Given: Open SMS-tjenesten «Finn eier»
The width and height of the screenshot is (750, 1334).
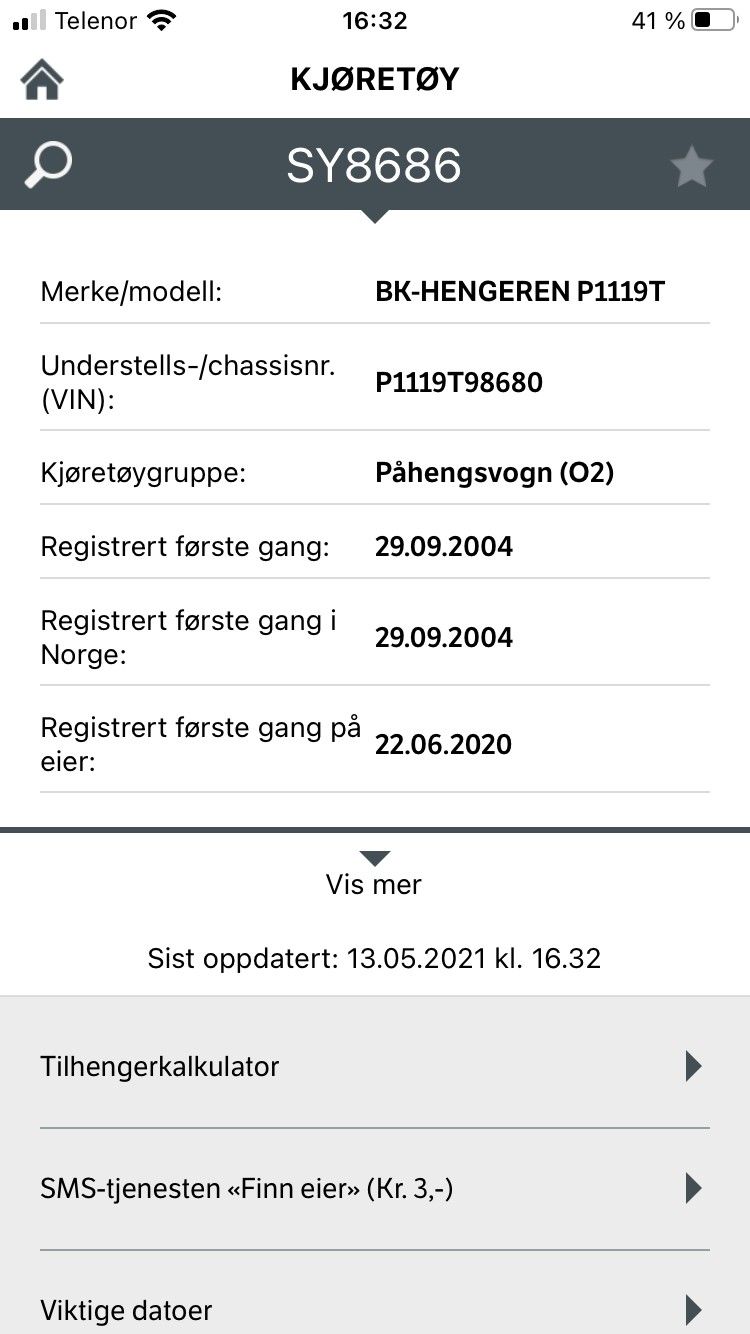Looking at the screenshot, I should (375, 1189).
